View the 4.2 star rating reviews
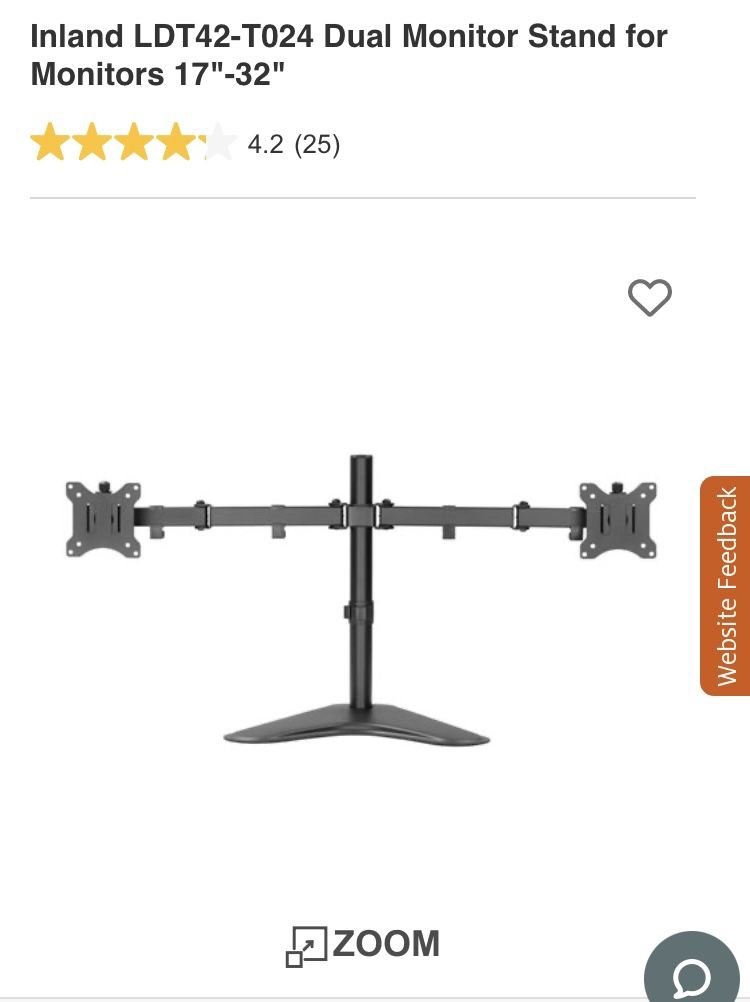Viewport: 750px width, 1002px height. coord(185,143)
